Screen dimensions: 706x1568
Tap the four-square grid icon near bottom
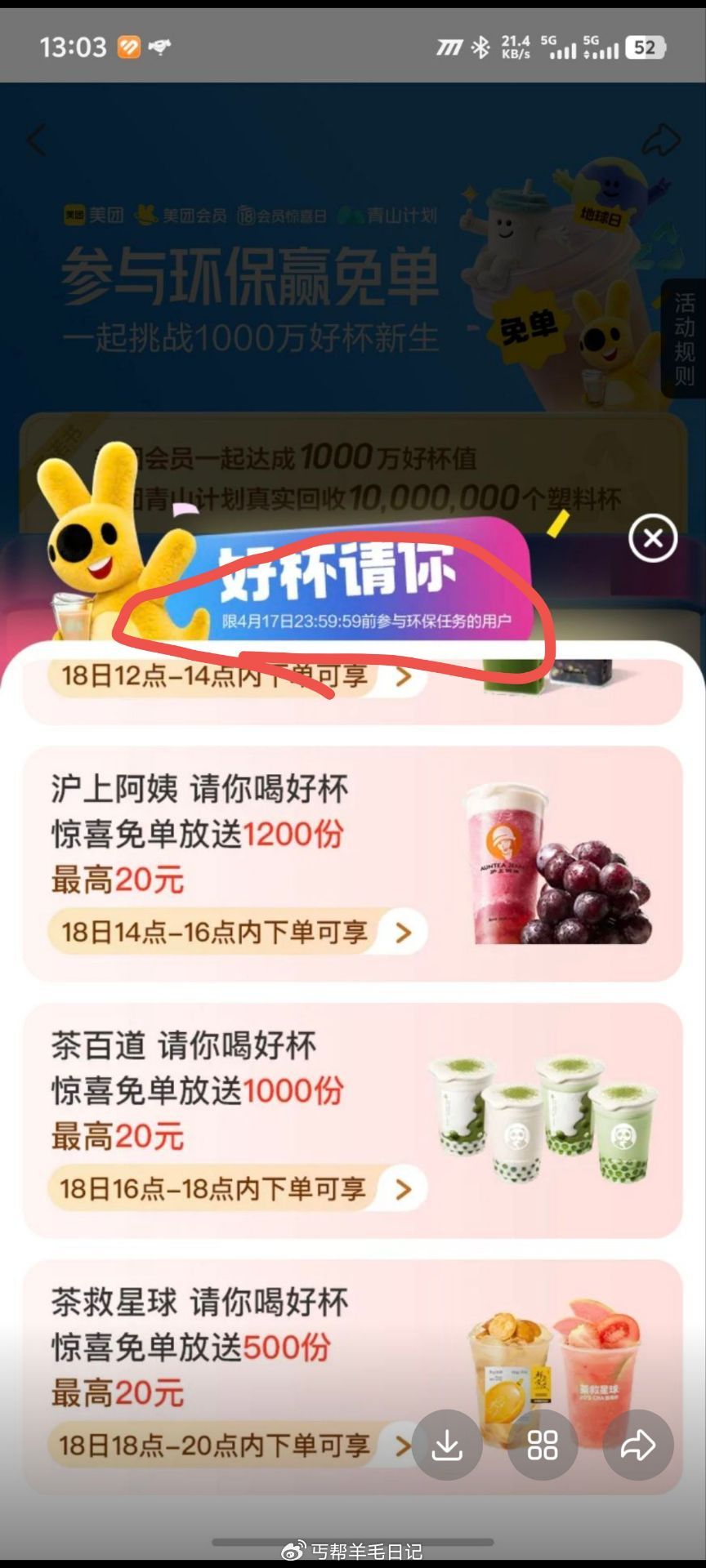pyautogui.click(x=541, y=1444)
